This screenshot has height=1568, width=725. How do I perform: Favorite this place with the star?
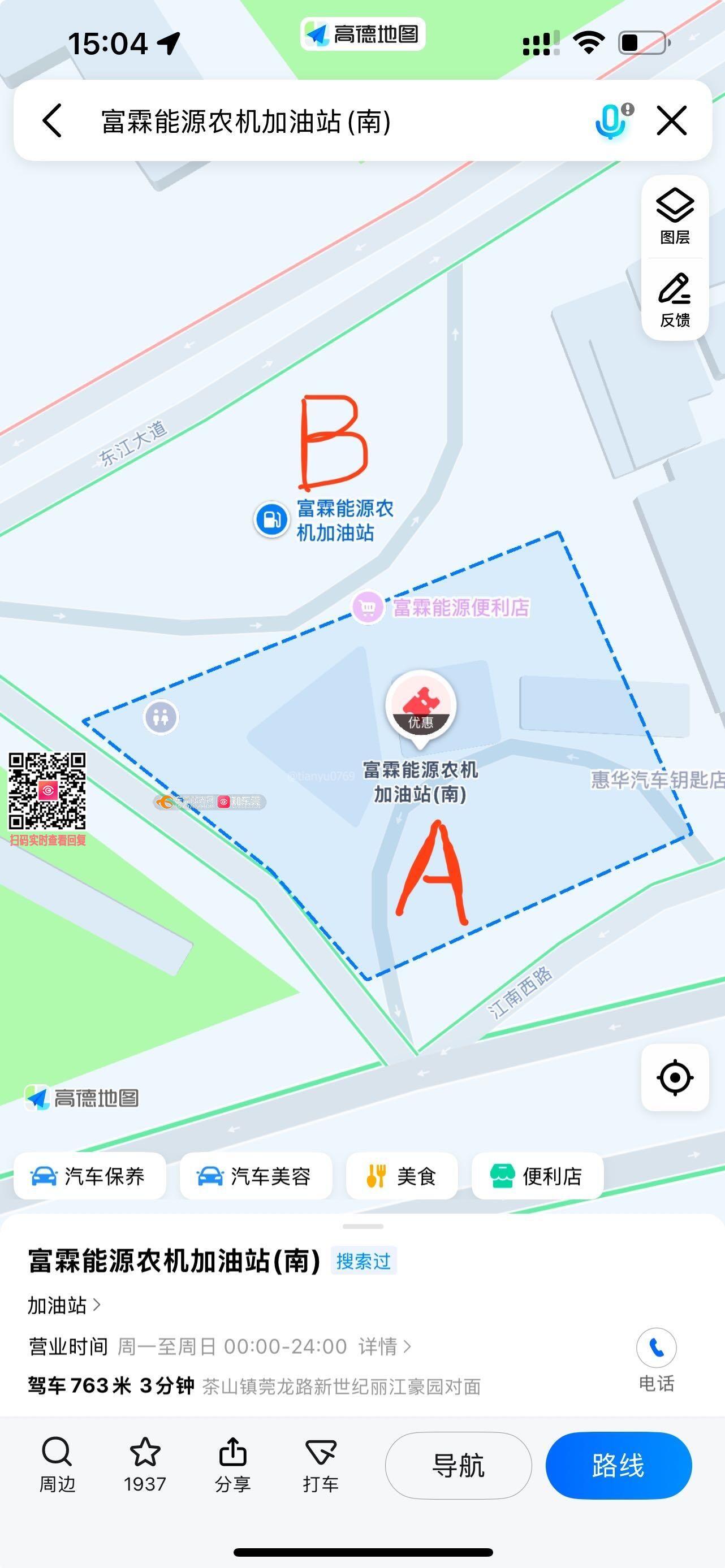click(145, 1465)
